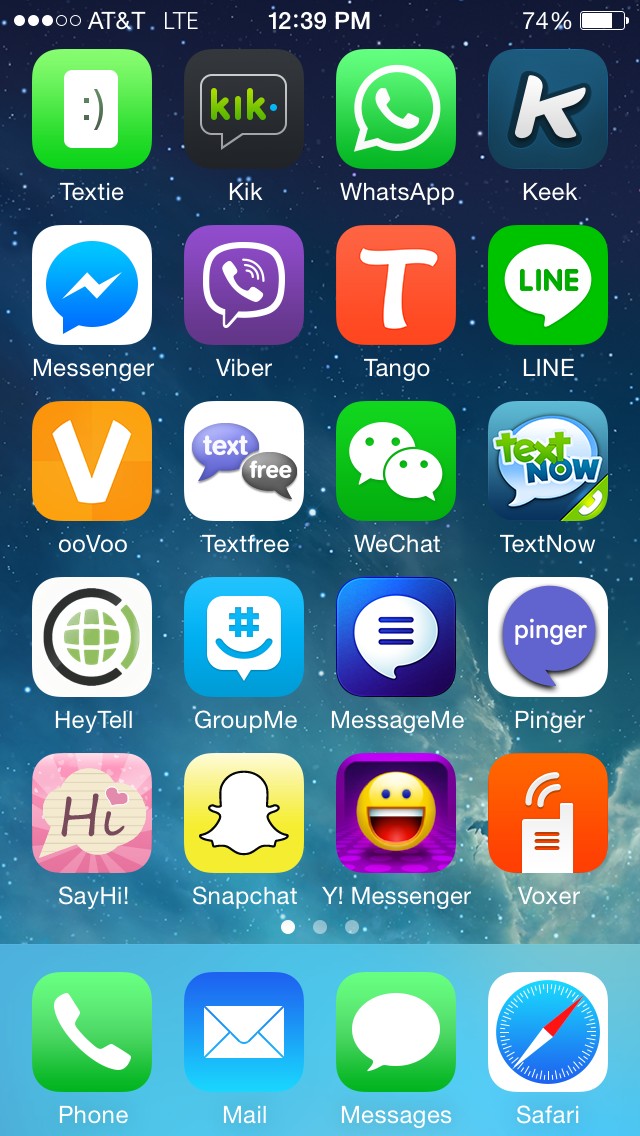Launch the Safari browser
The image size is (640, 1136).
[x=548, y=1032]
